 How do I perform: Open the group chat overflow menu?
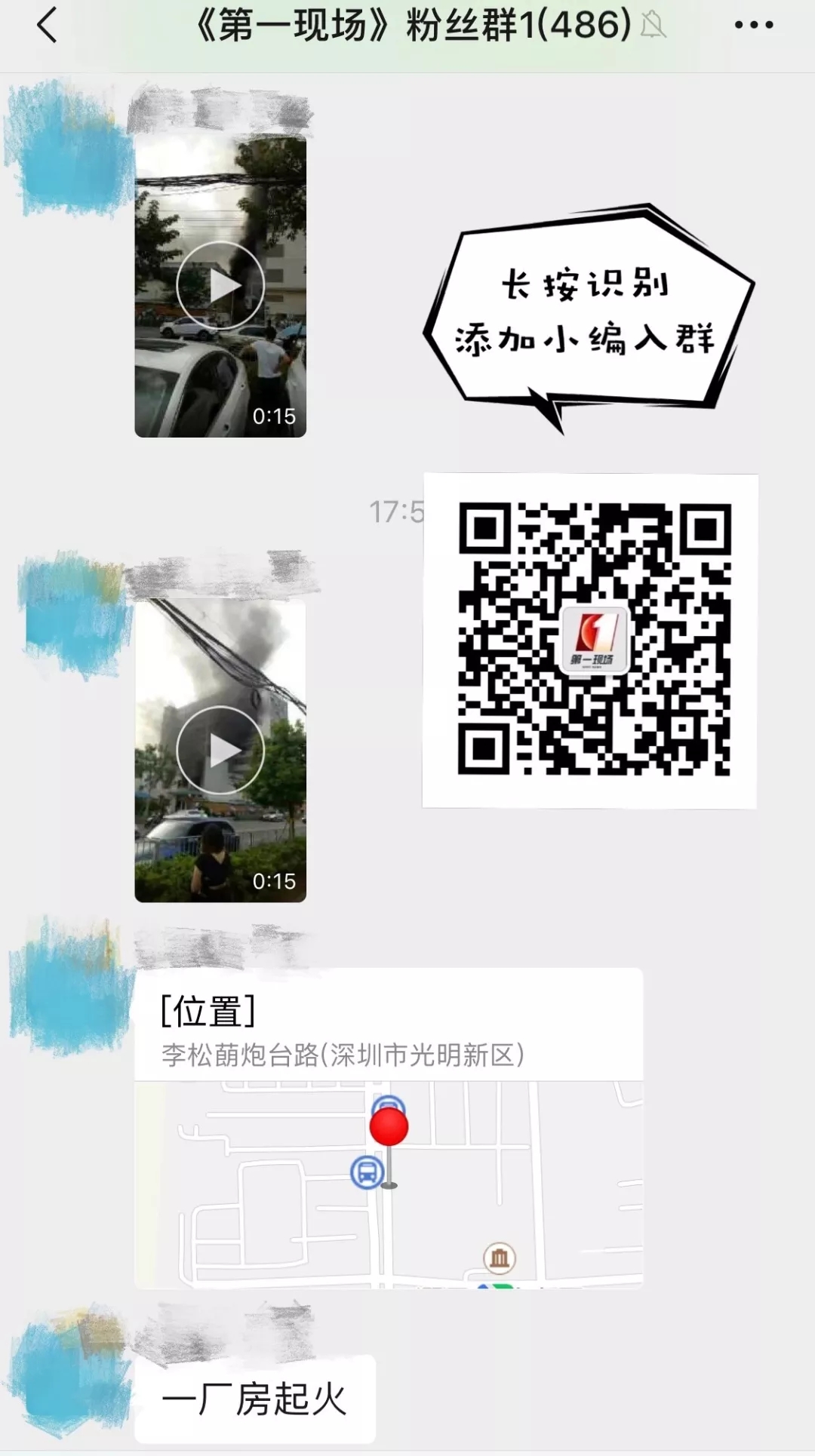[753, 25]
